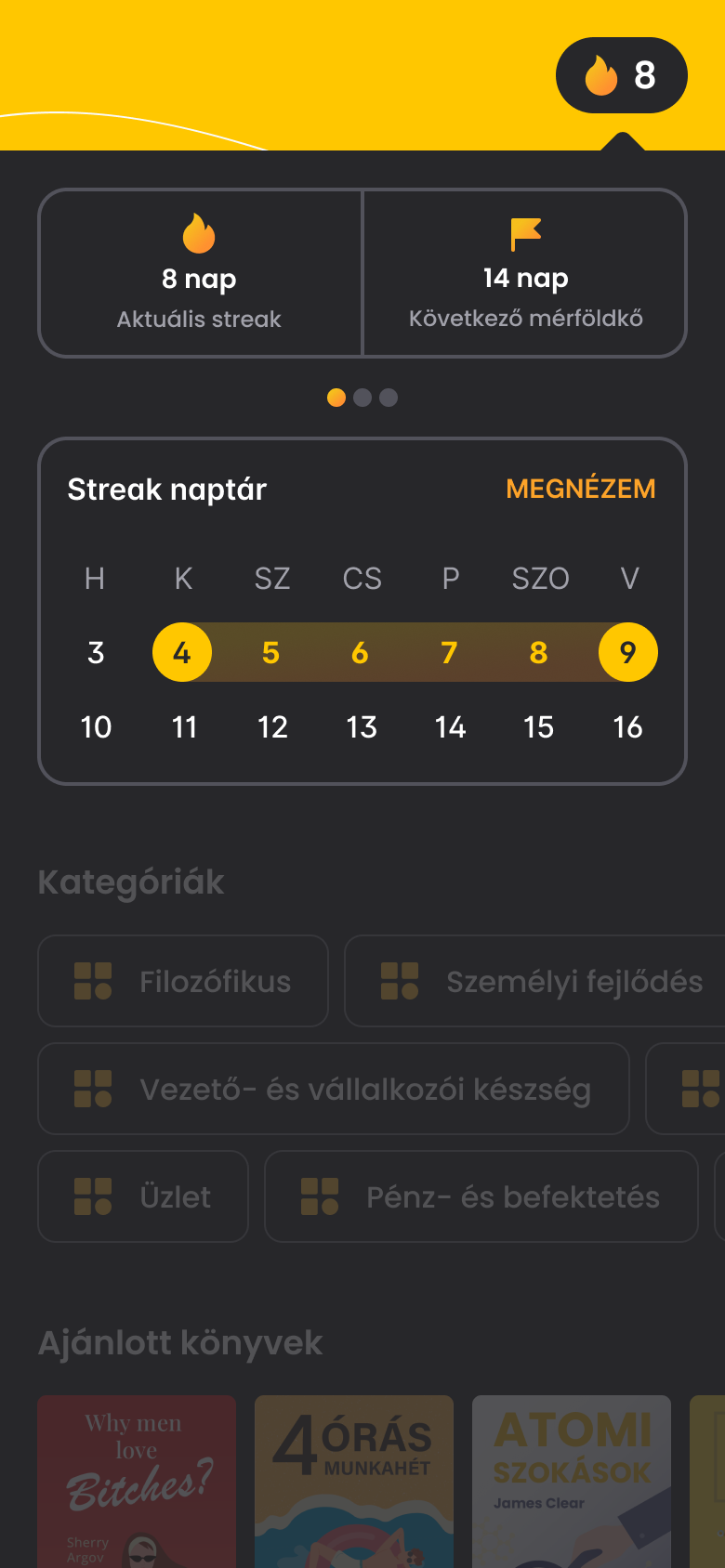
Task: Open the 4 órás munkahét book cover
Action: tap(354, 1482)
